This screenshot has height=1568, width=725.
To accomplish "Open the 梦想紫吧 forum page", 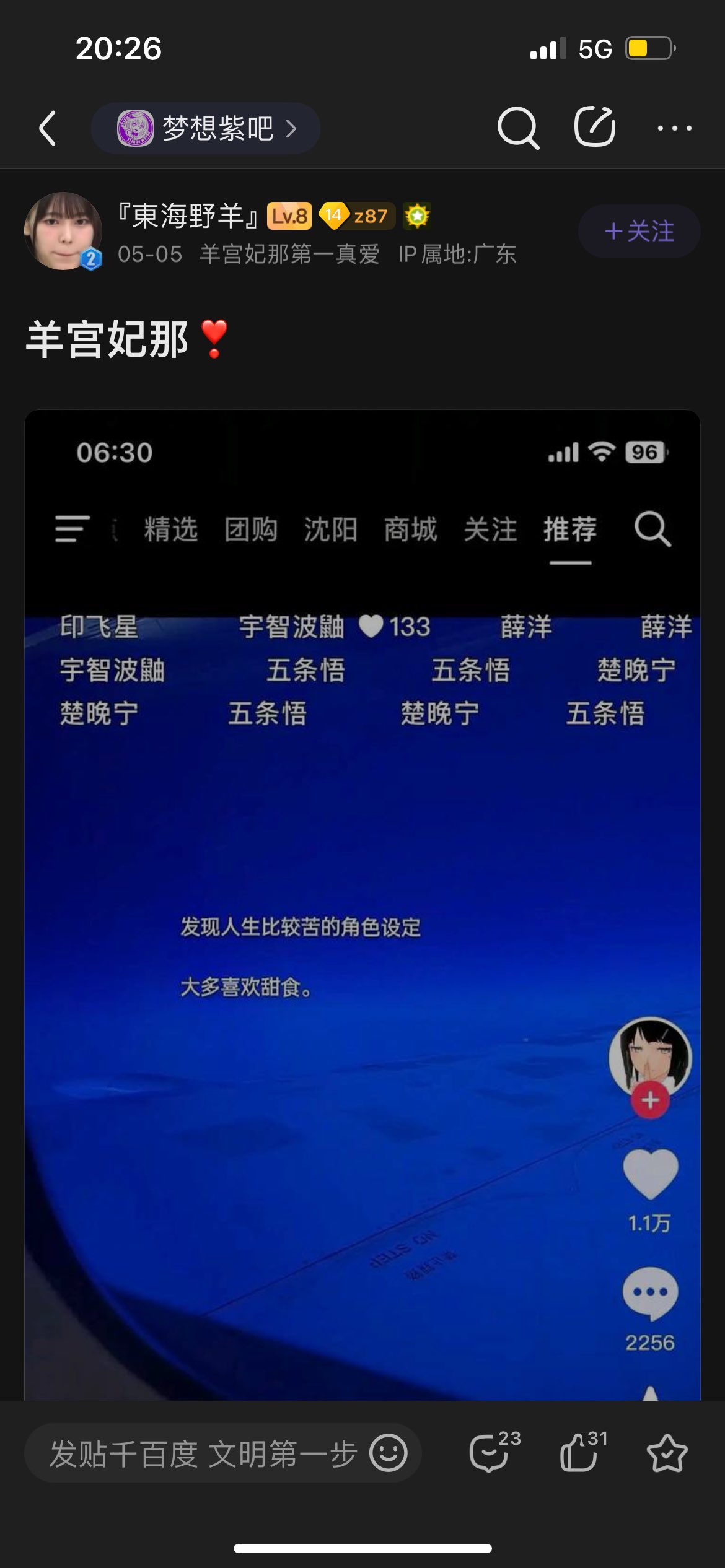I will [x=206, y=128].
